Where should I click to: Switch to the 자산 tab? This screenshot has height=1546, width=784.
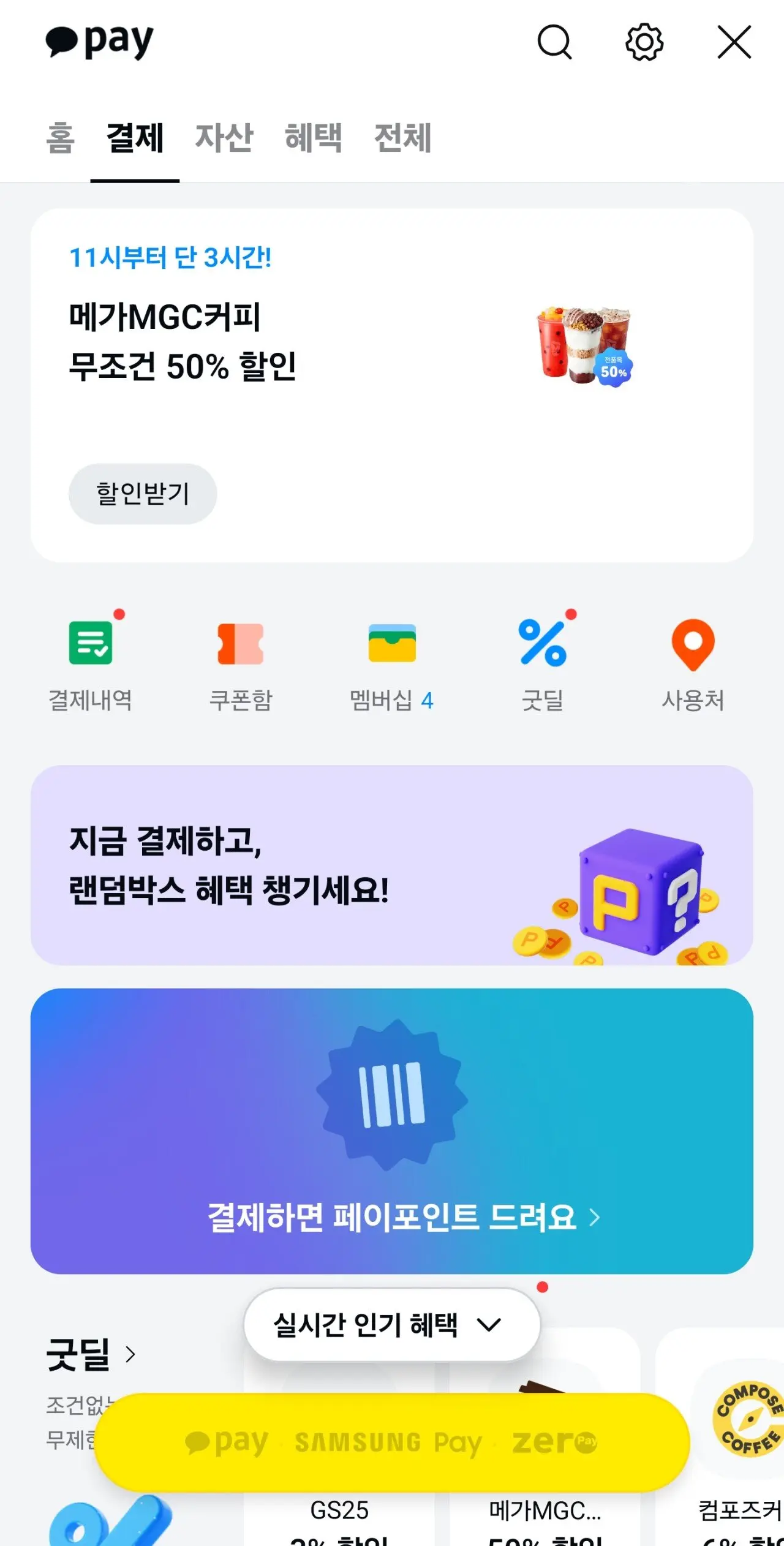point(223,139)
